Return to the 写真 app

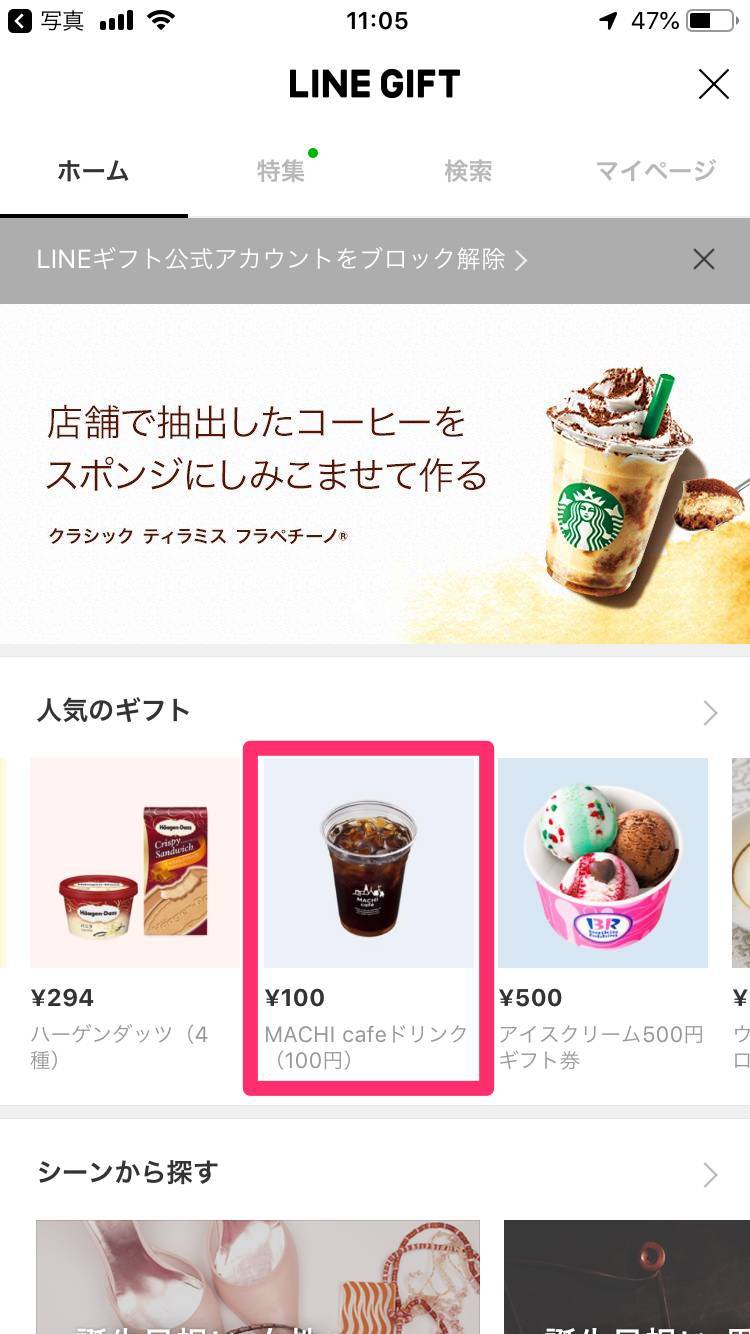47,20
